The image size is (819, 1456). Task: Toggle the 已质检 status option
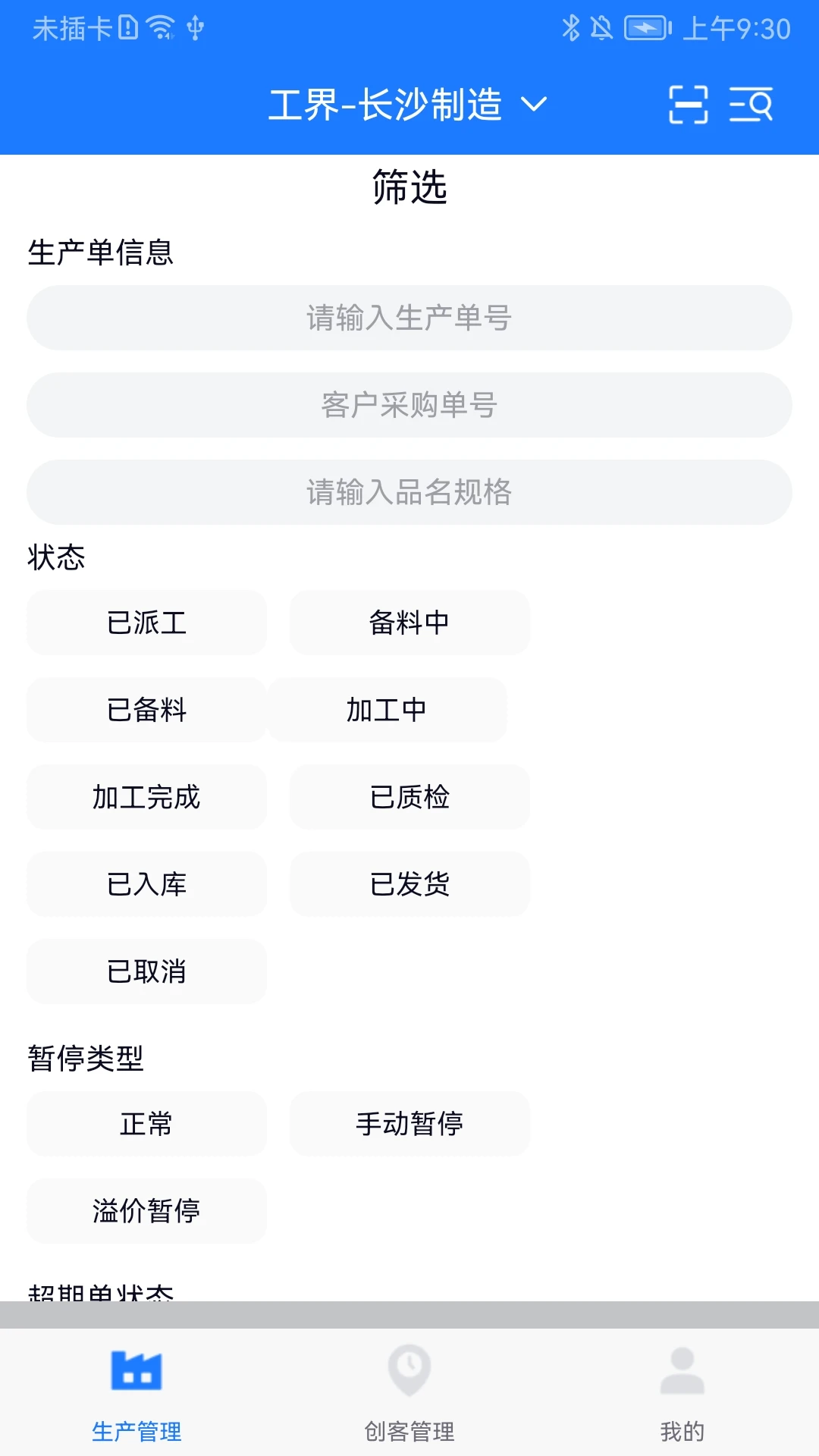coord(409,797)
